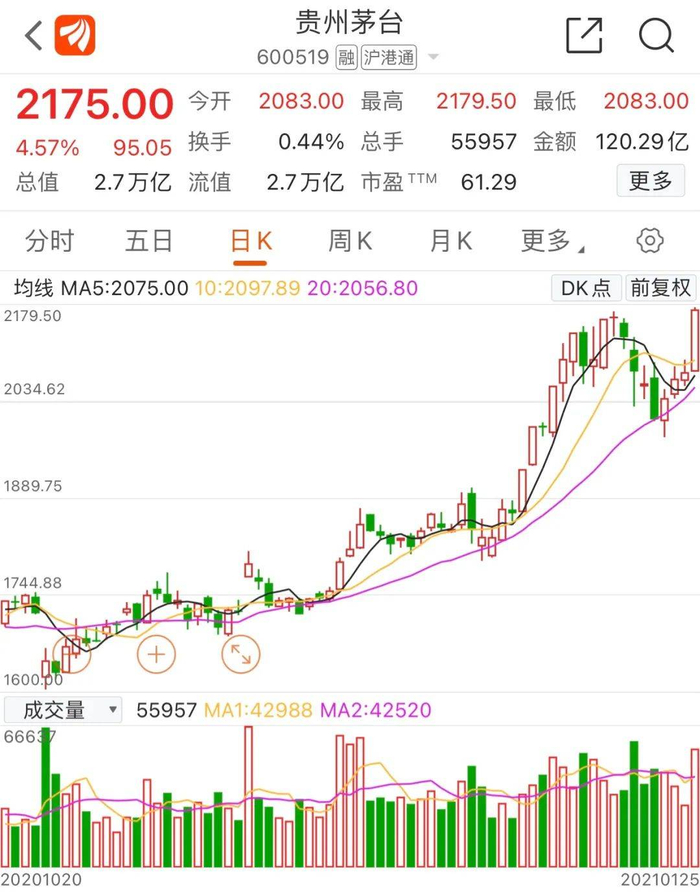Toggle DK点 indicator
The width and height of the screenshot is (700, 893).
[586, 288]
